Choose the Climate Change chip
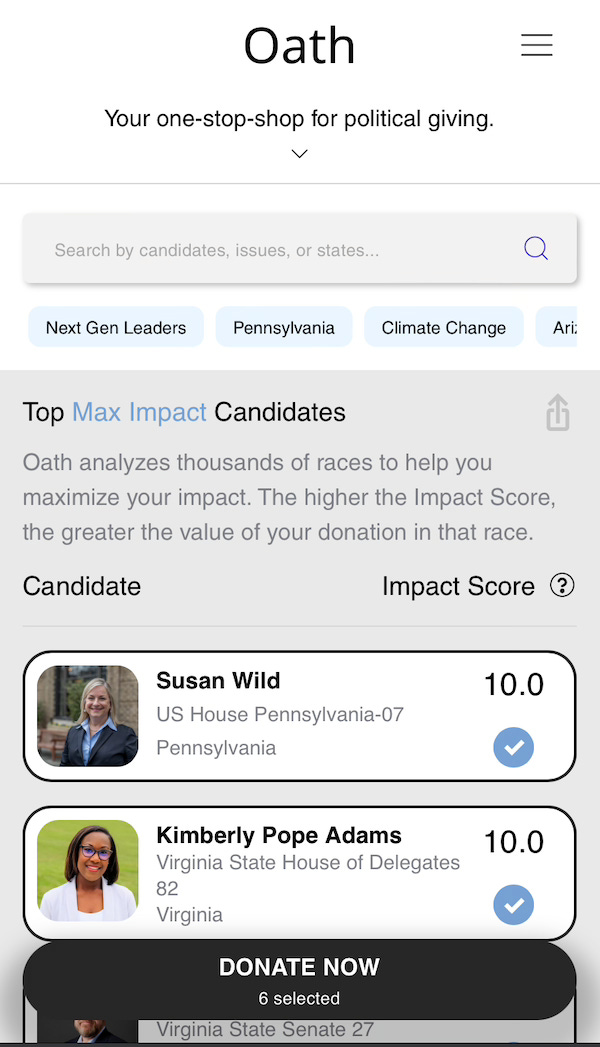600x1047 pixels. pos(443,327)
